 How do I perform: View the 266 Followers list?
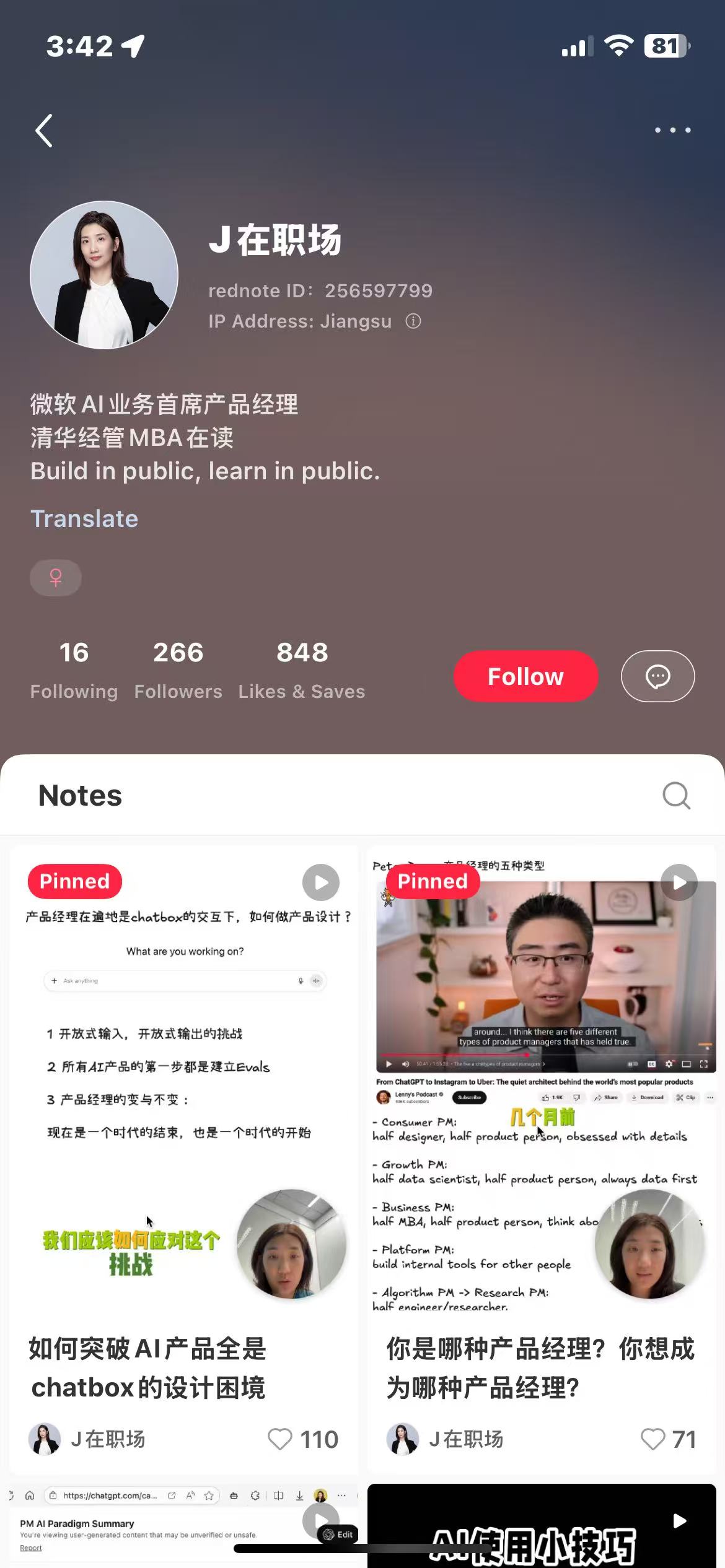[178, 670]
